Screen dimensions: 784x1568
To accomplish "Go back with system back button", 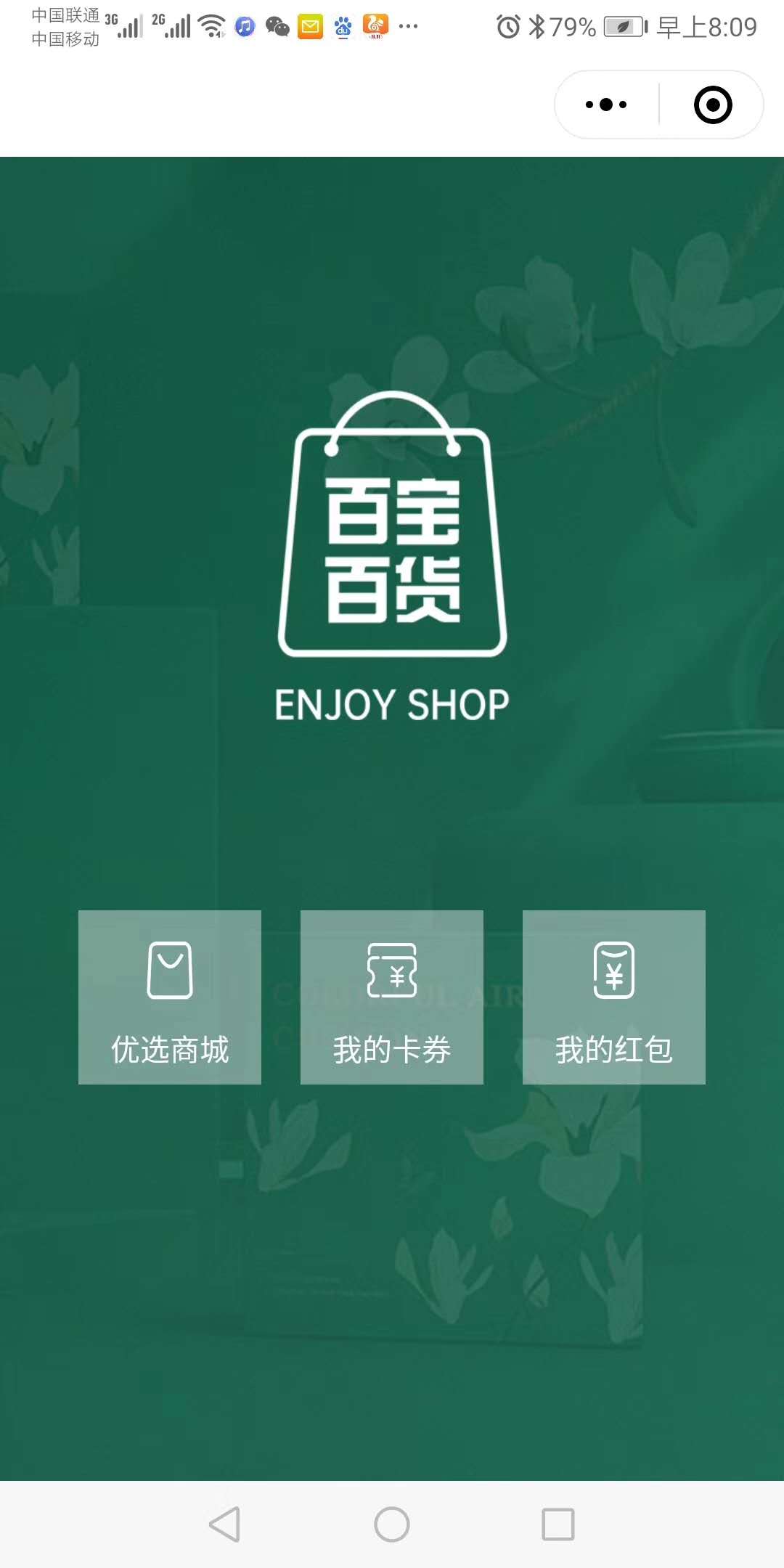I will click(x=225, y=1524).
